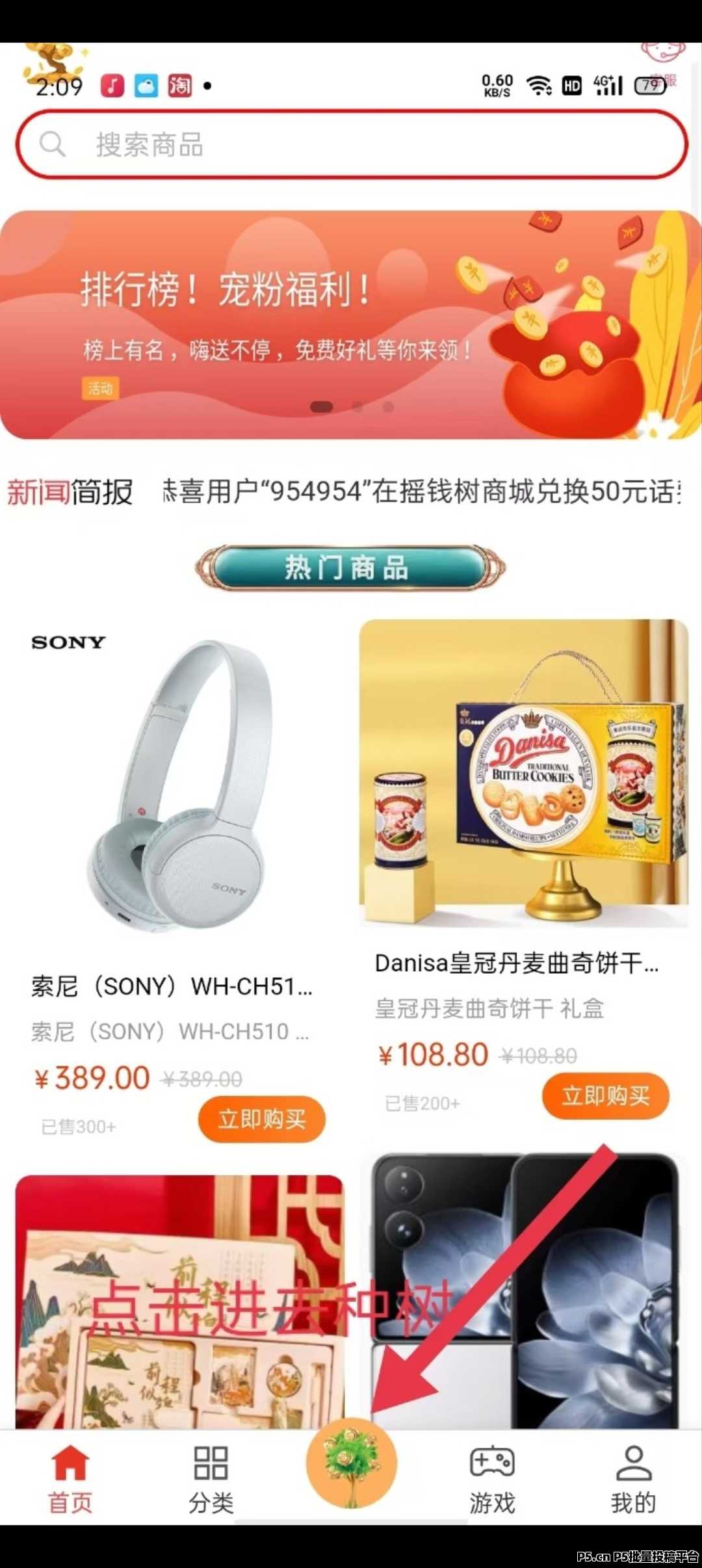The image size is (702, 1568).
Task: Buy now the Danisa cookies
Action: click(x=605, y=1096)
